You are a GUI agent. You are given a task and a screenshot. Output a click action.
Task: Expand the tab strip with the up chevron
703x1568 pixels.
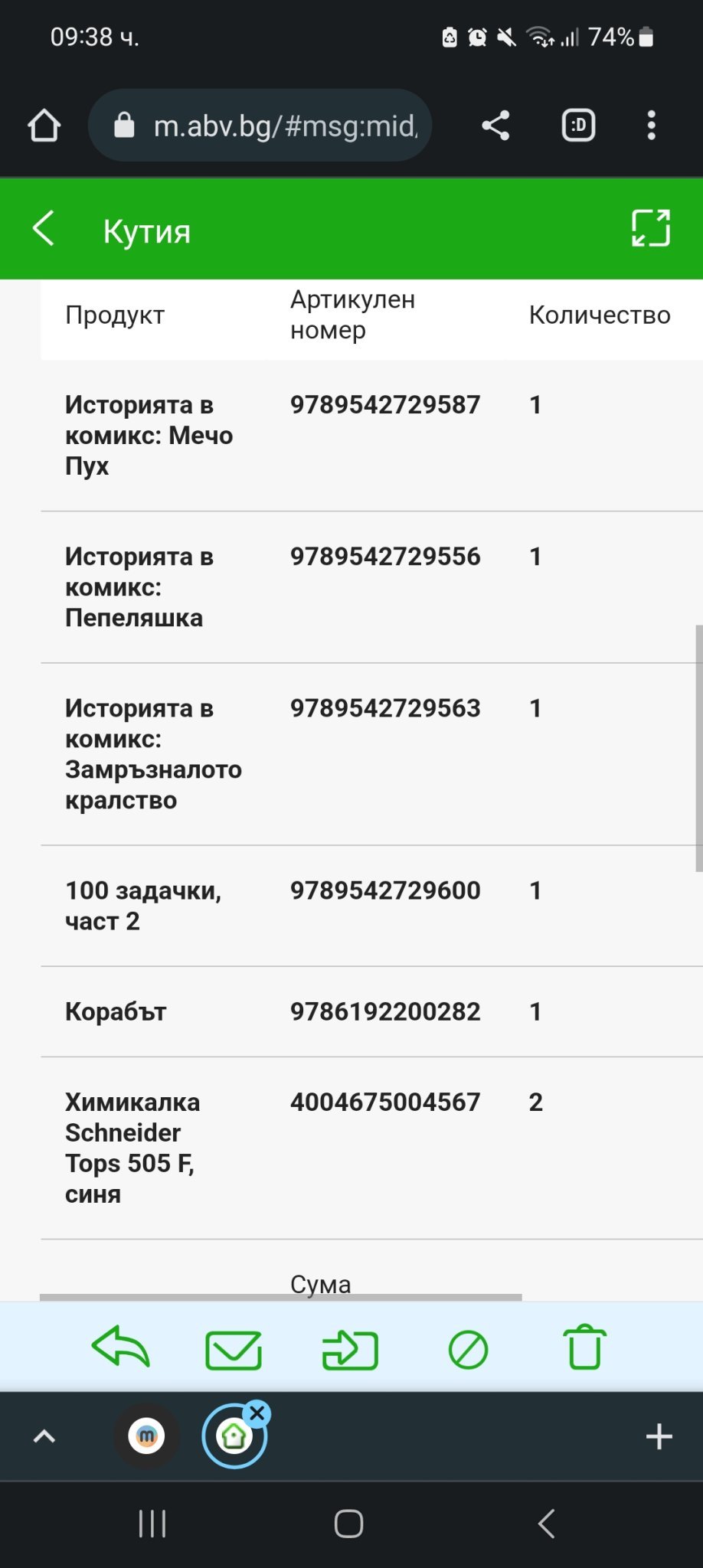(44, 1436)
